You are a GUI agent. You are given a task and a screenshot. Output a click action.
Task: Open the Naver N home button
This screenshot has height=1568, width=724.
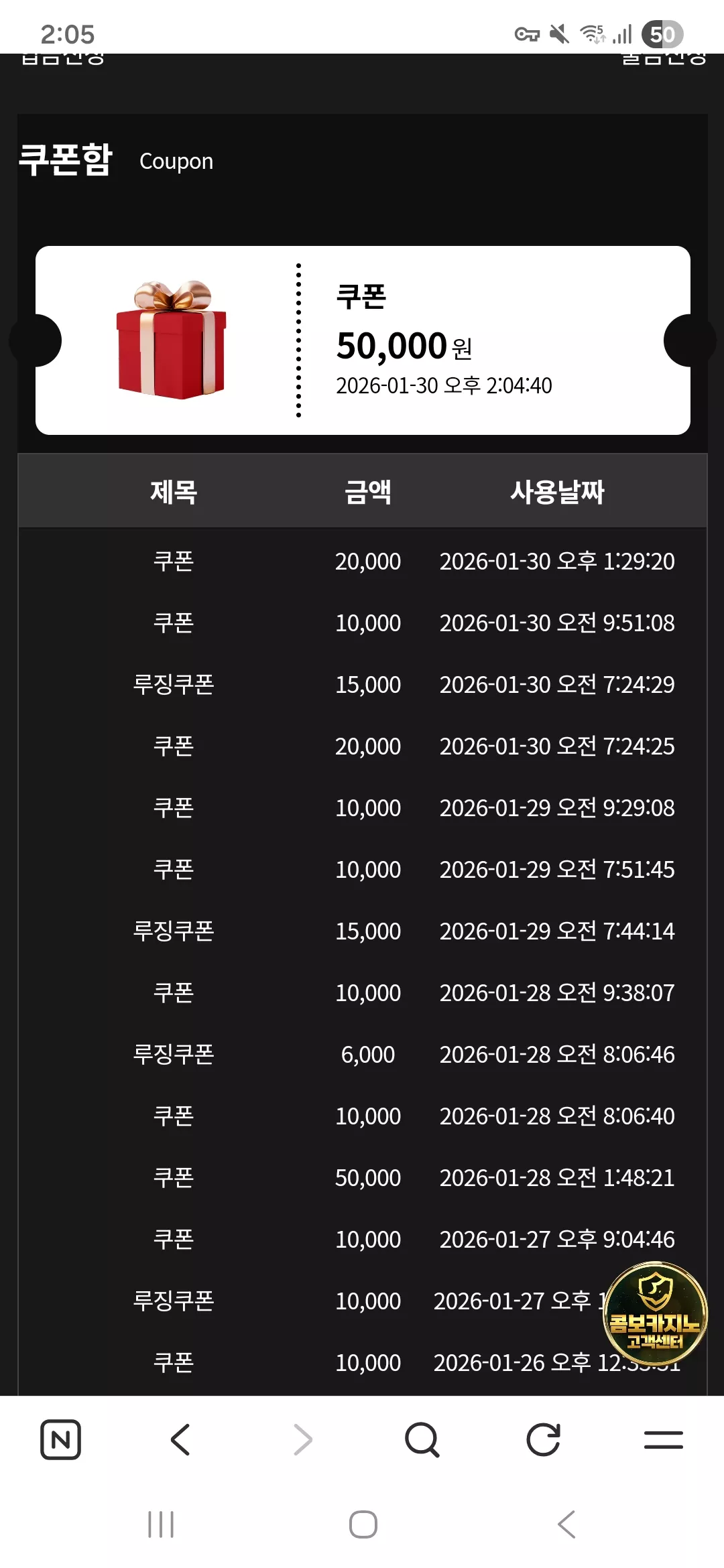[x=60, y=1439]
